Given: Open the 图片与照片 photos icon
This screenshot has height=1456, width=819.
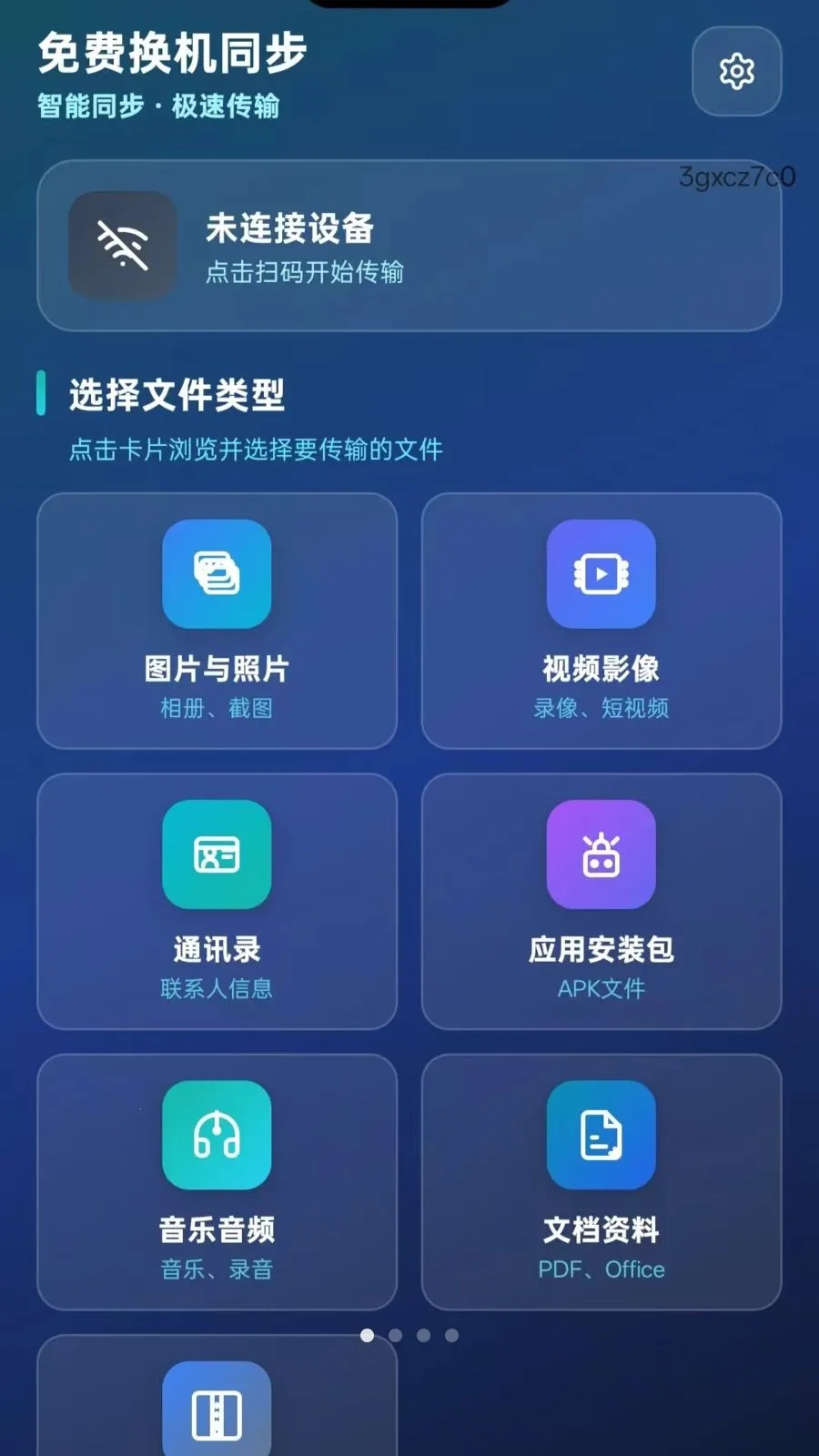Looking at the screenshot, I should click(x=217, y=575).
